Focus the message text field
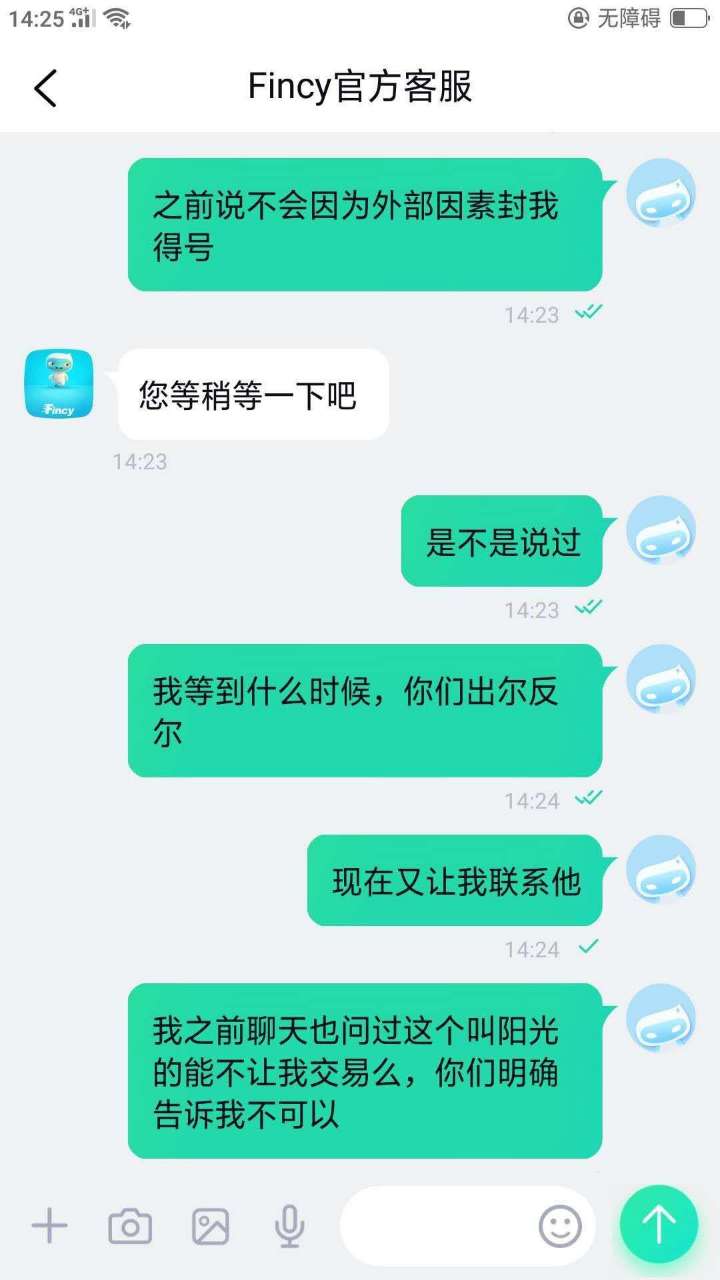Screen dimensions: 720x1280 point(435,1226)
